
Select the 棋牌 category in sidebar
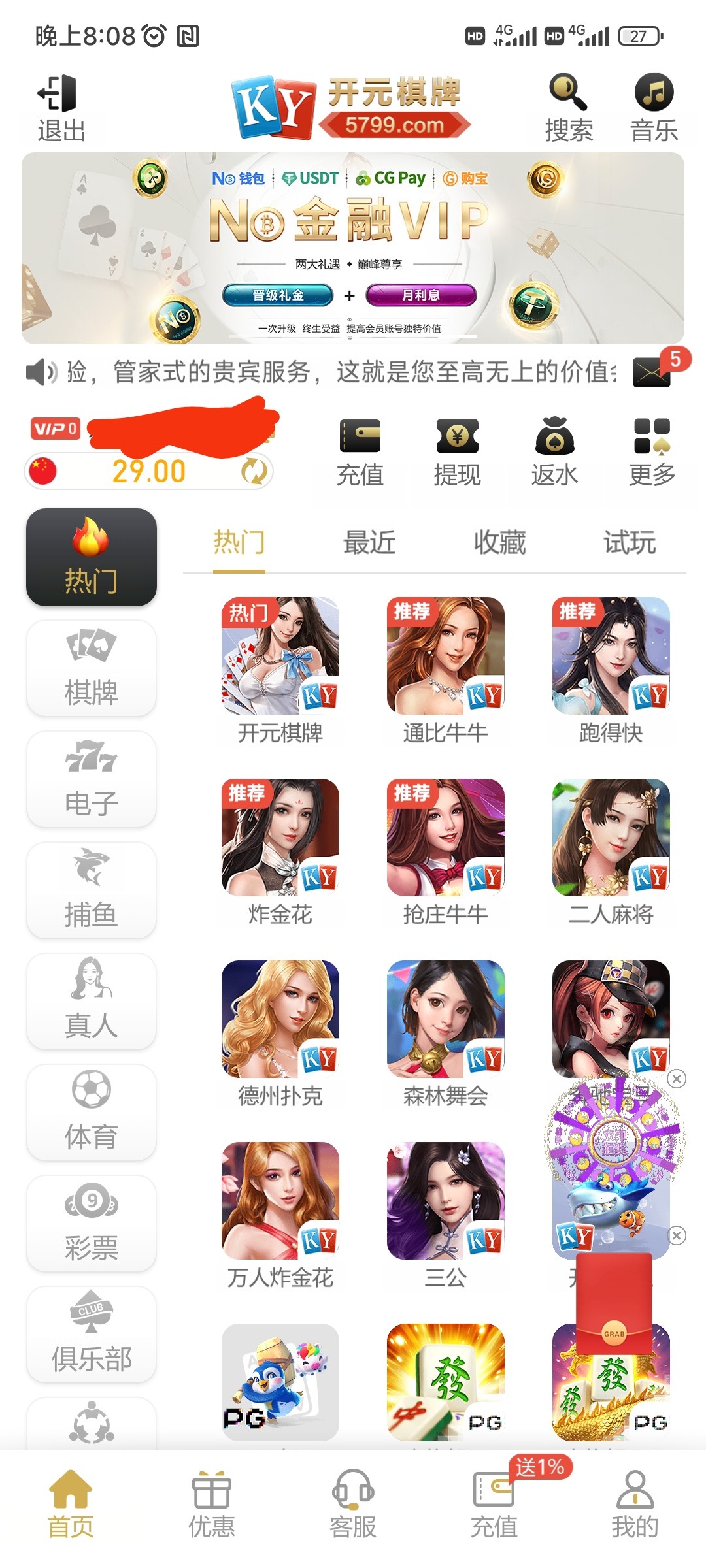tap(92, 668)
